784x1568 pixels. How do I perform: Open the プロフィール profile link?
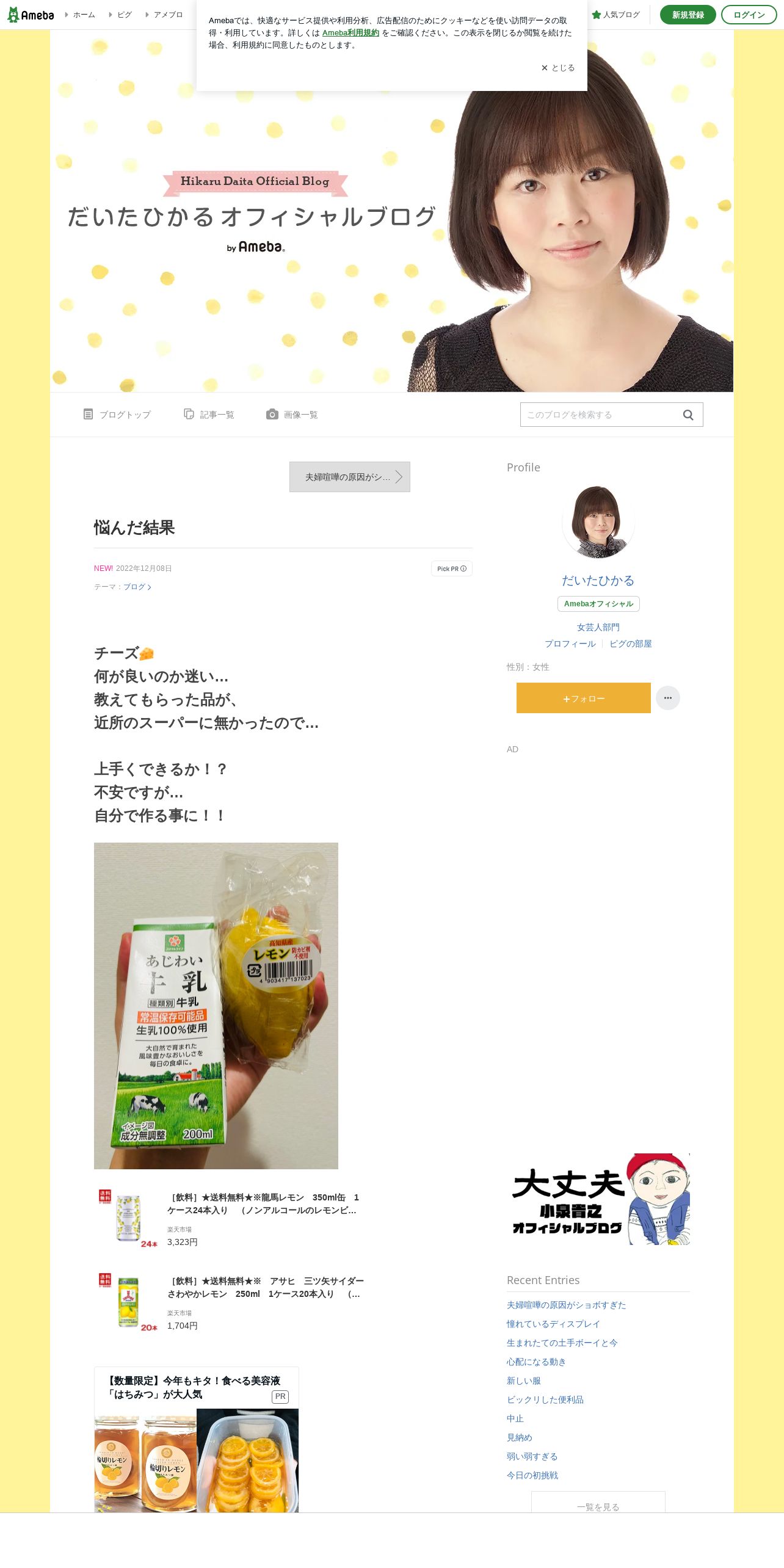click(x=570, y=644)
